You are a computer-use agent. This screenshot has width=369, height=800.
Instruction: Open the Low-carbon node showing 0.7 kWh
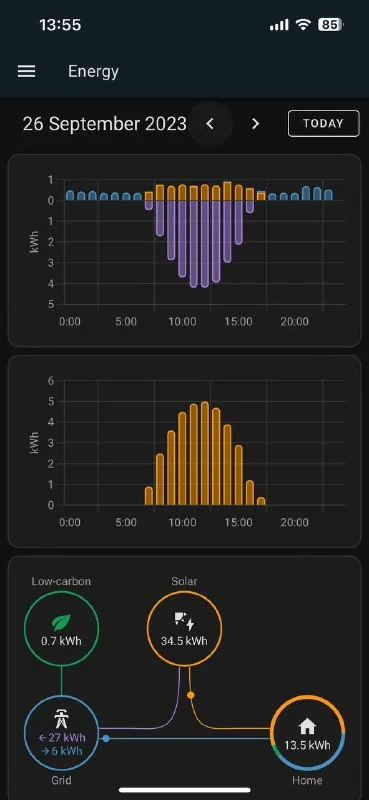coord(62,629)
